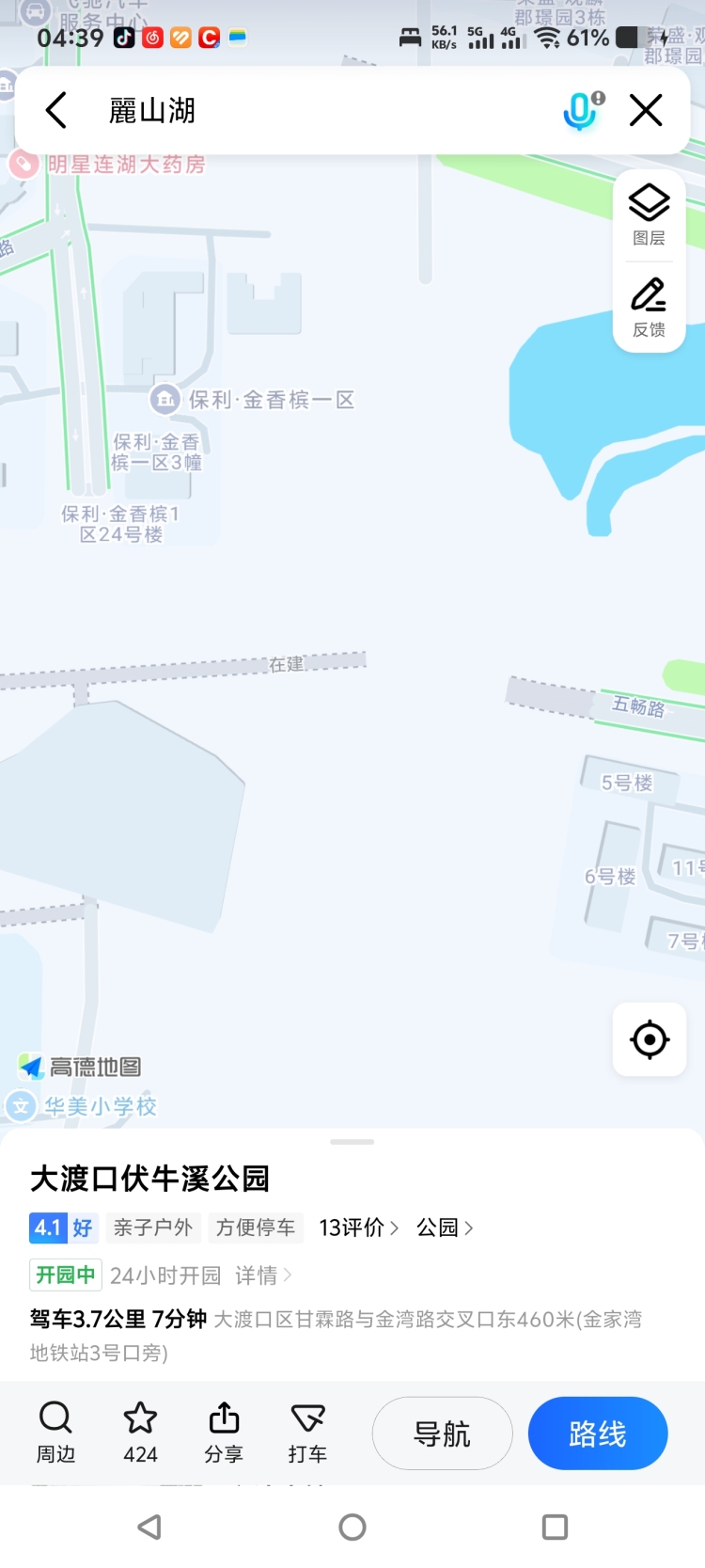Image resolution: width=705 pixels, height=1568 pixels.
Task: Tap the 保利·金香槟一区 map marker
Action: 165,400
